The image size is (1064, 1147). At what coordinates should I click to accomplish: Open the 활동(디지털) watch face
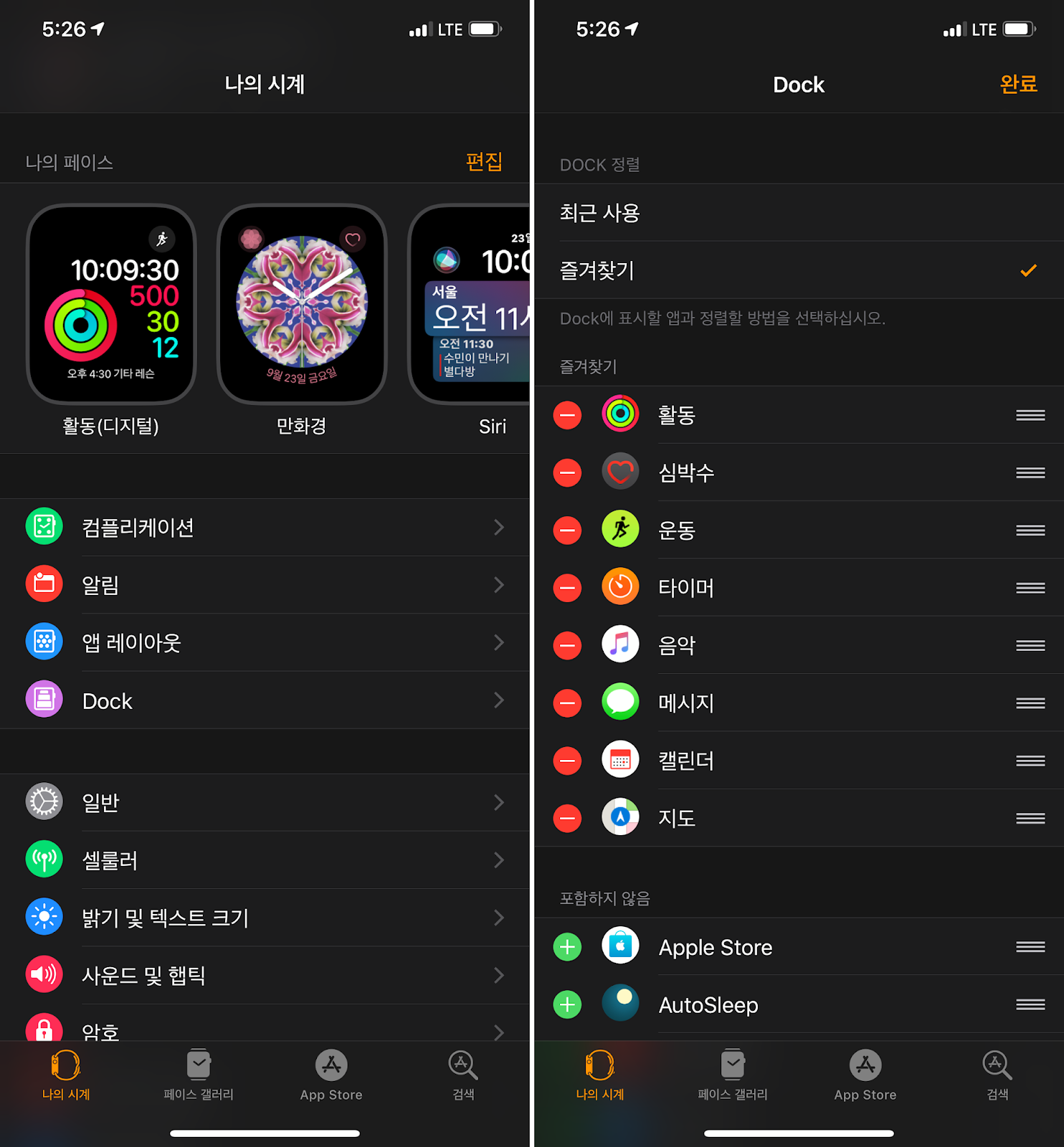click(x=111, y=305)
